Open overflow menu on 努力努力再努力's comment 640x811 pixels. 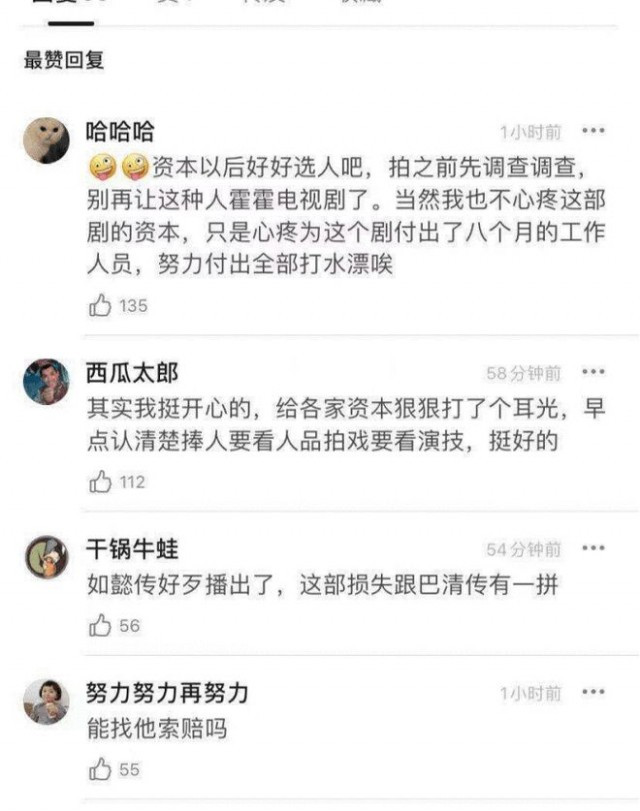pyautogui.click(x=593, y=692)
